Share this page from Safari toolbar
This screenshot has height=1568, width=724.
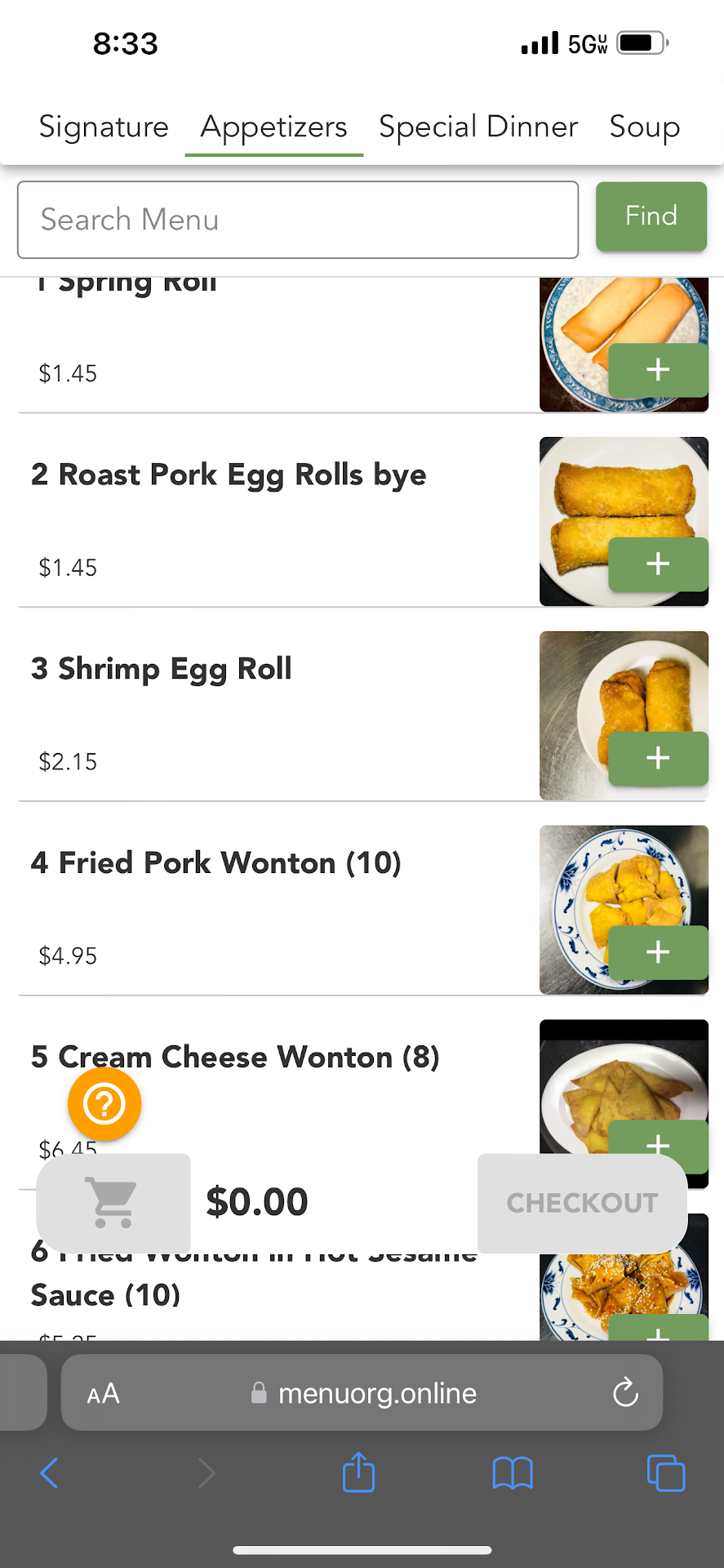pyautogui.click(x=358, y=1472)
